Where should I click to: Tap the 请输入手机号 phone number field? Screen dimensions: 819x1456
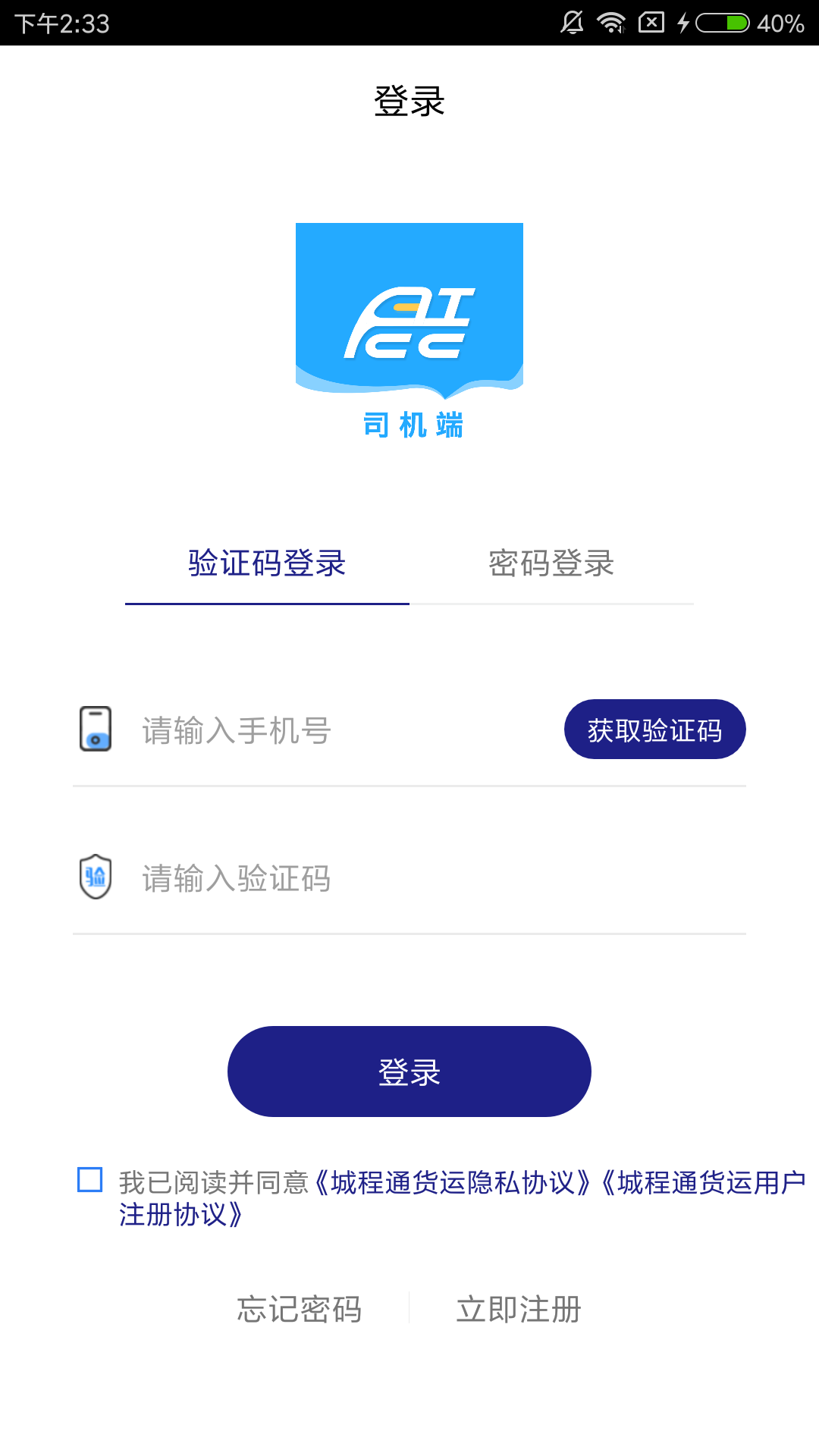345,730
